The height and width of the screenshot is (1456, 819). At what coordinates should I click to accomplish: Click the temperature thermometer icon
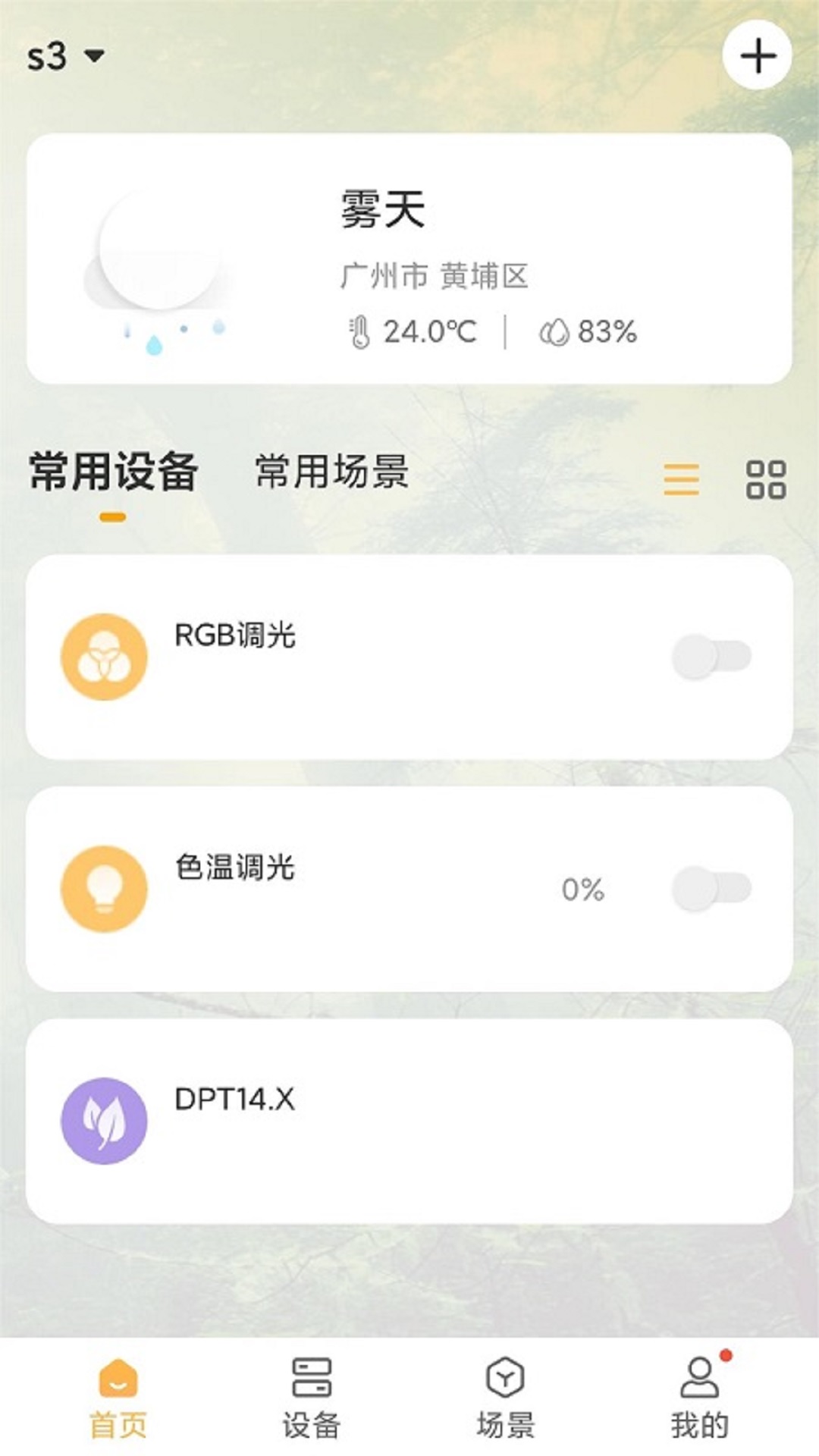361,331
